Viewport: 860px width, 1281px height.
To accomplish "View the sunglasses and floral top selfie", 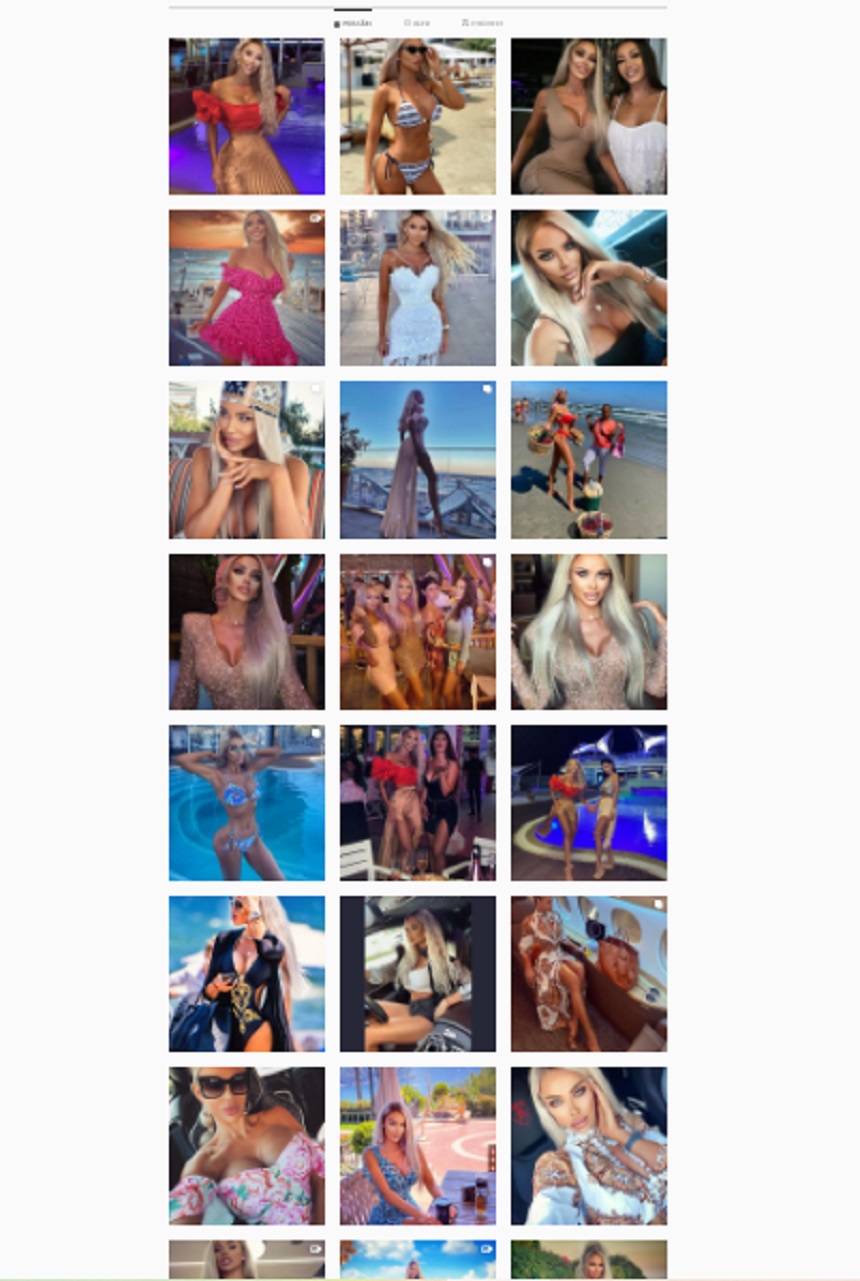I will (246, 1146).
